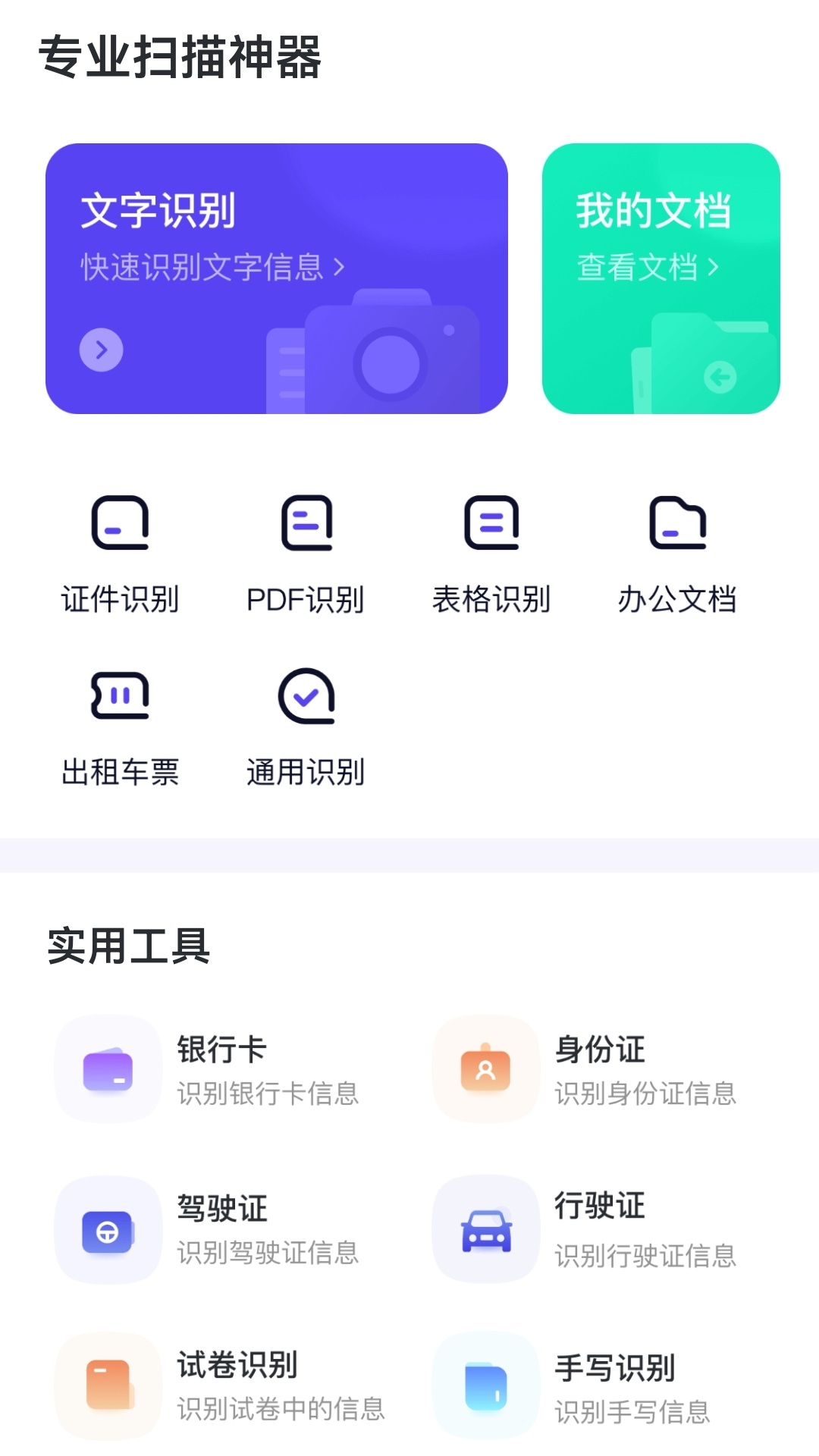The image size is (819, 1456).
Task: Launch PDF识别 recognition
Action: coord(306,554)
